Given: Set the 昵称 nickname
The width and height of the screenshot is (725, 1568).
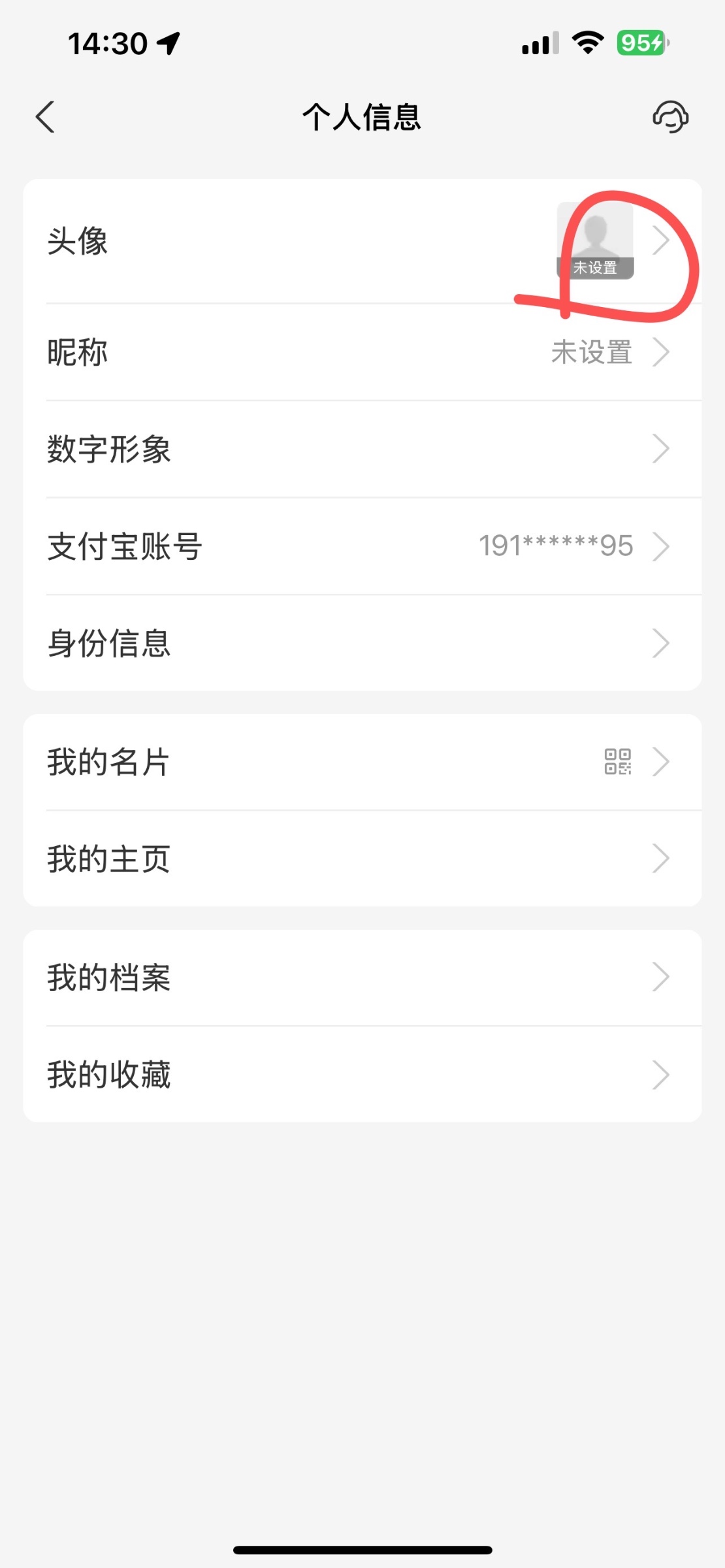Looking at the screenshot, I should pos(362,352).
